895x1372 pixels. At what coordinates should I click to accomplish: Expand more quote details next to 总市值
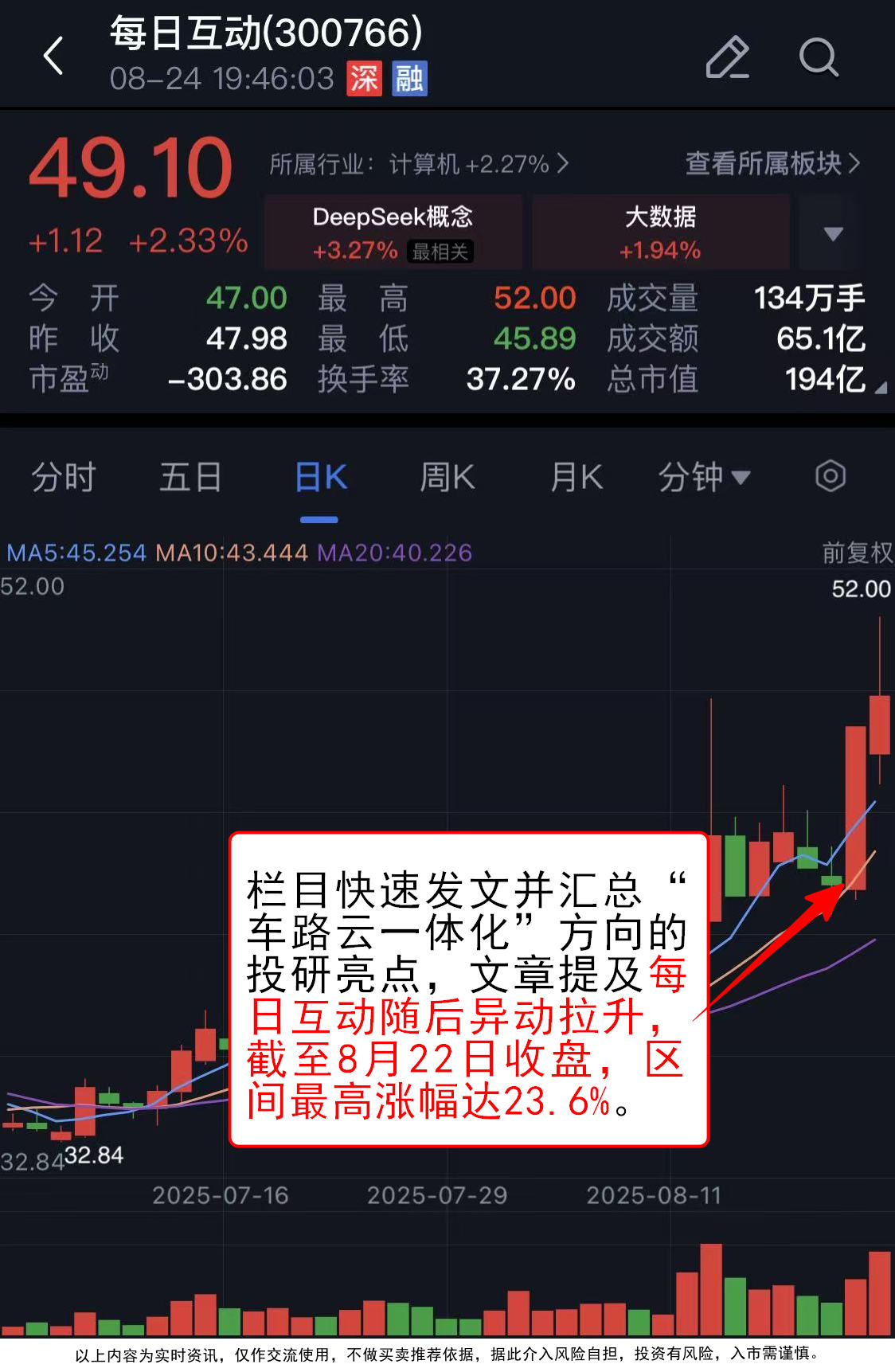[x=880, y=388]
